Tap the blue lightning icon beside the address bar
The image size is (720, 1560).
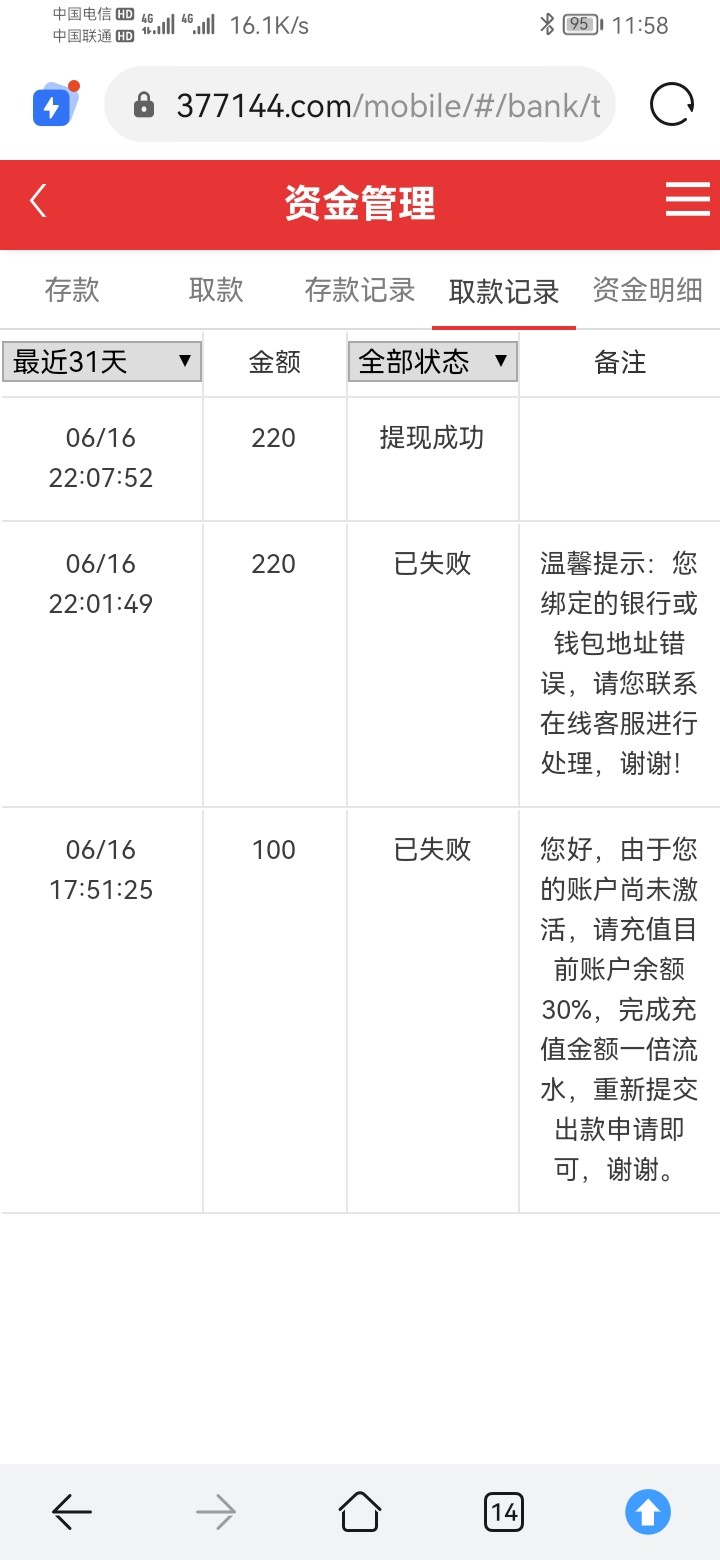click(x=52, y=104)
